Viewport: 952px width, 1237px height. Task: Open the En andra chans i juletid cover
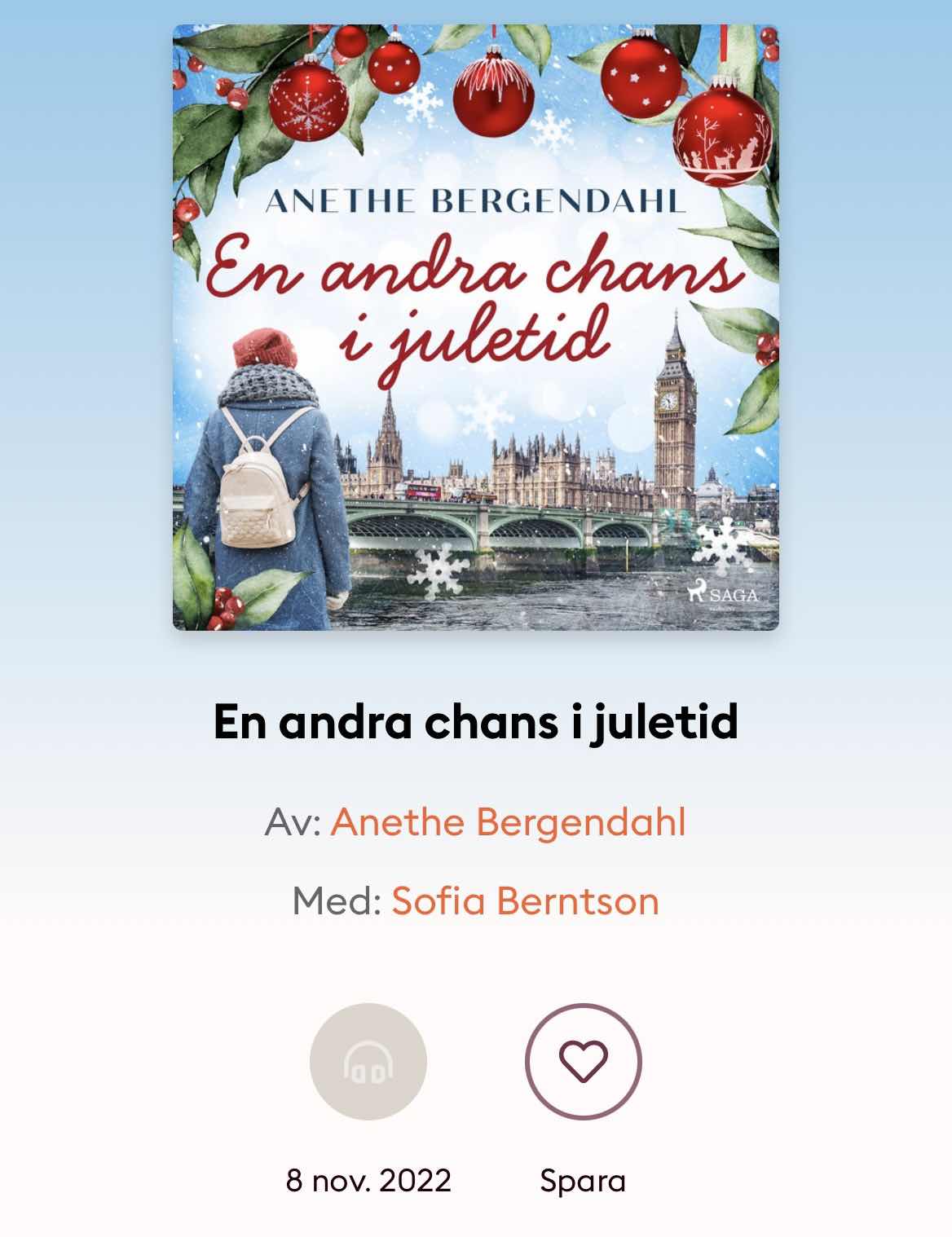pos(476,328)
